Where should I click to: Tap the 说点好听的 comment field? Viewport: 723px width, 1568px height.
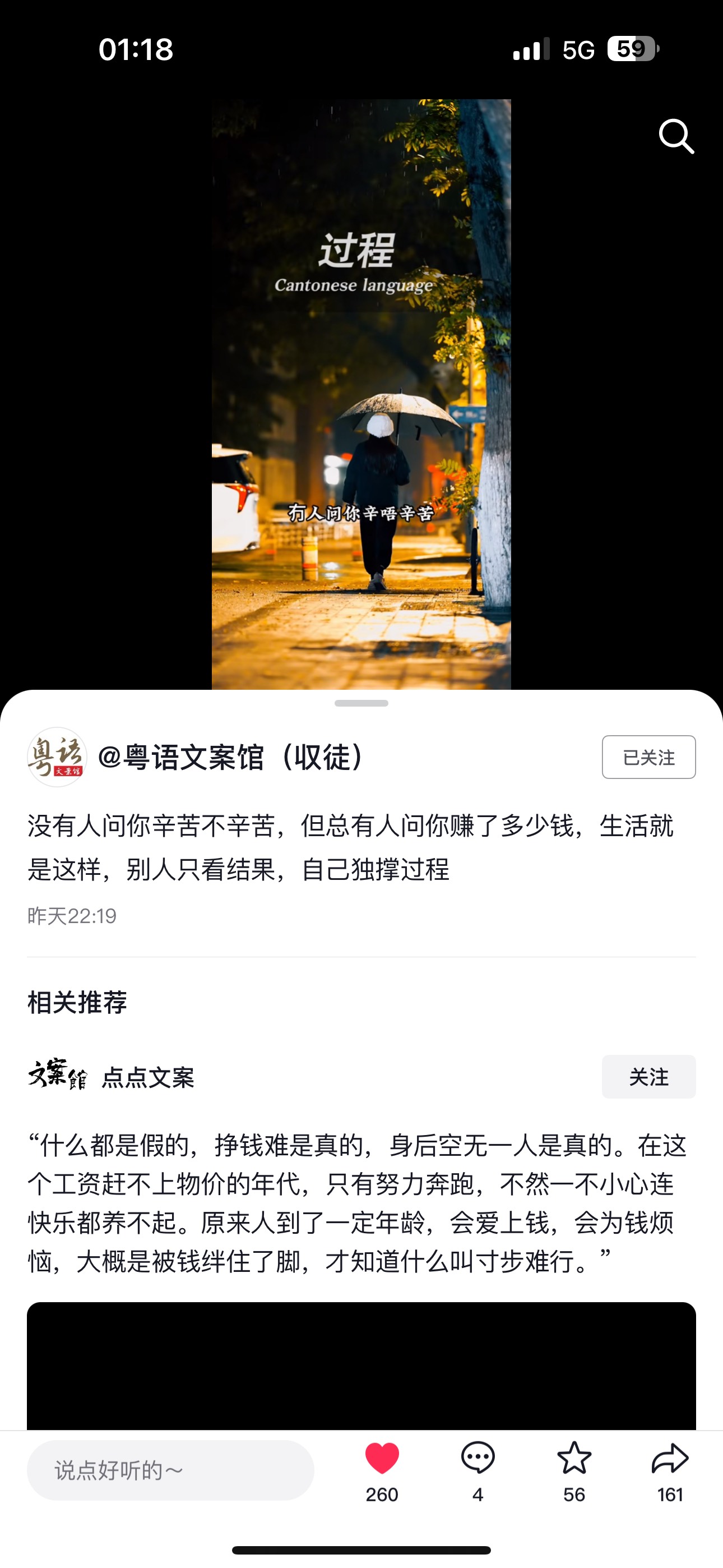coord(170,1470)
